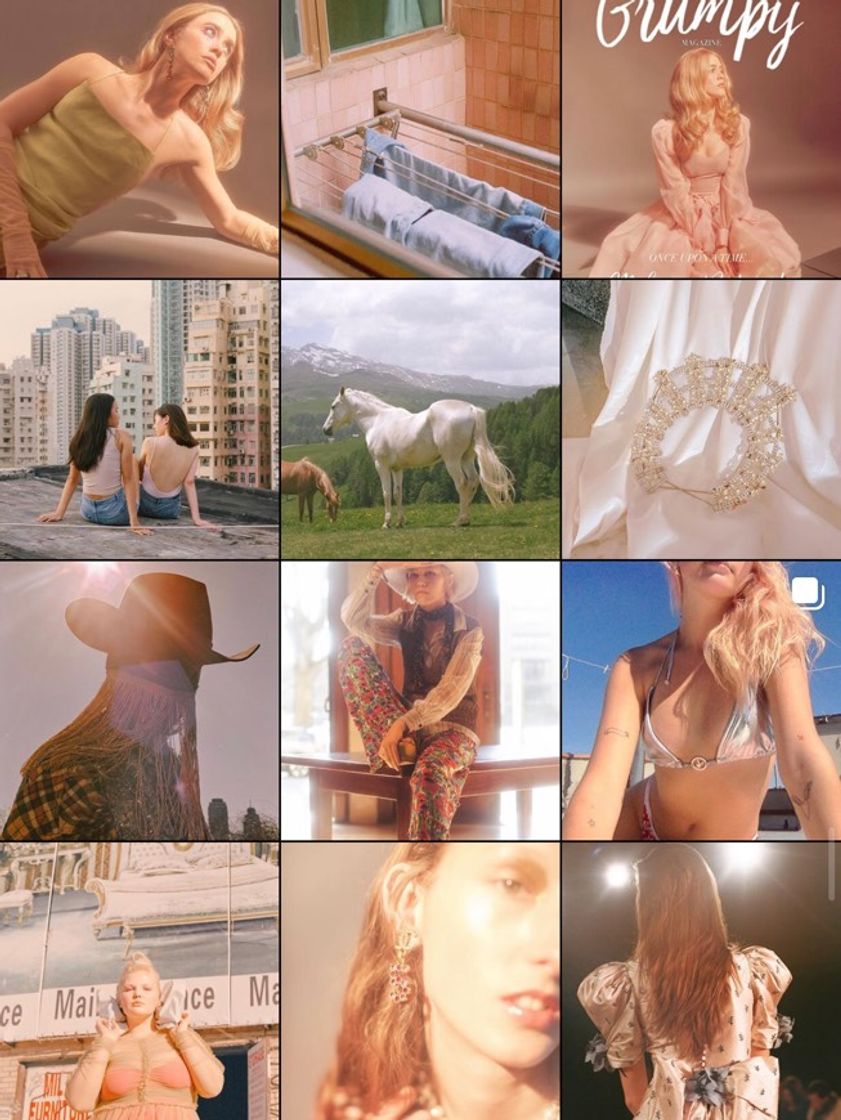Open the post of two girls on a rooftop
Screen dimensions: 841x1120
(139, 419)
